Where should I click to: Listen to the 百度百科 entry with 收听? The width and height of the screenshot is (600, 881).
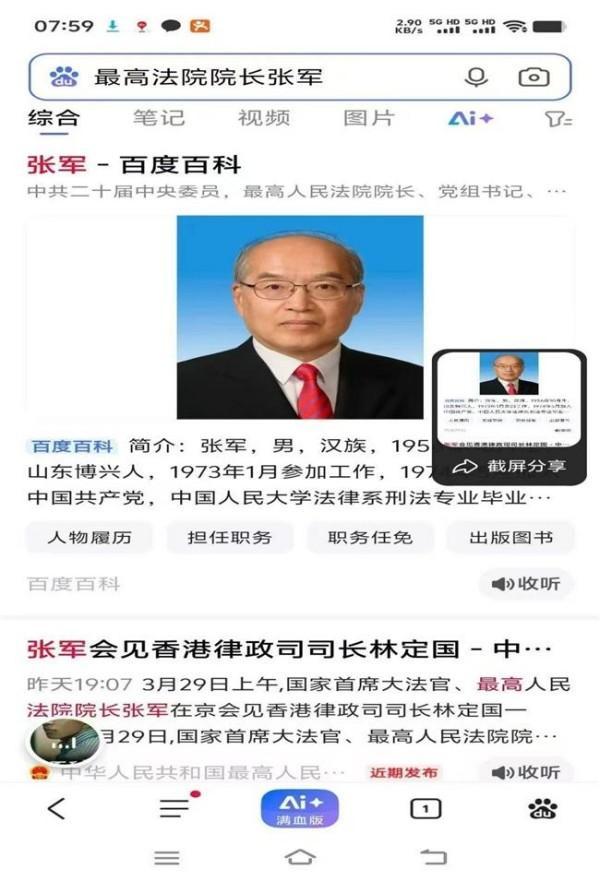click(526, 584)
